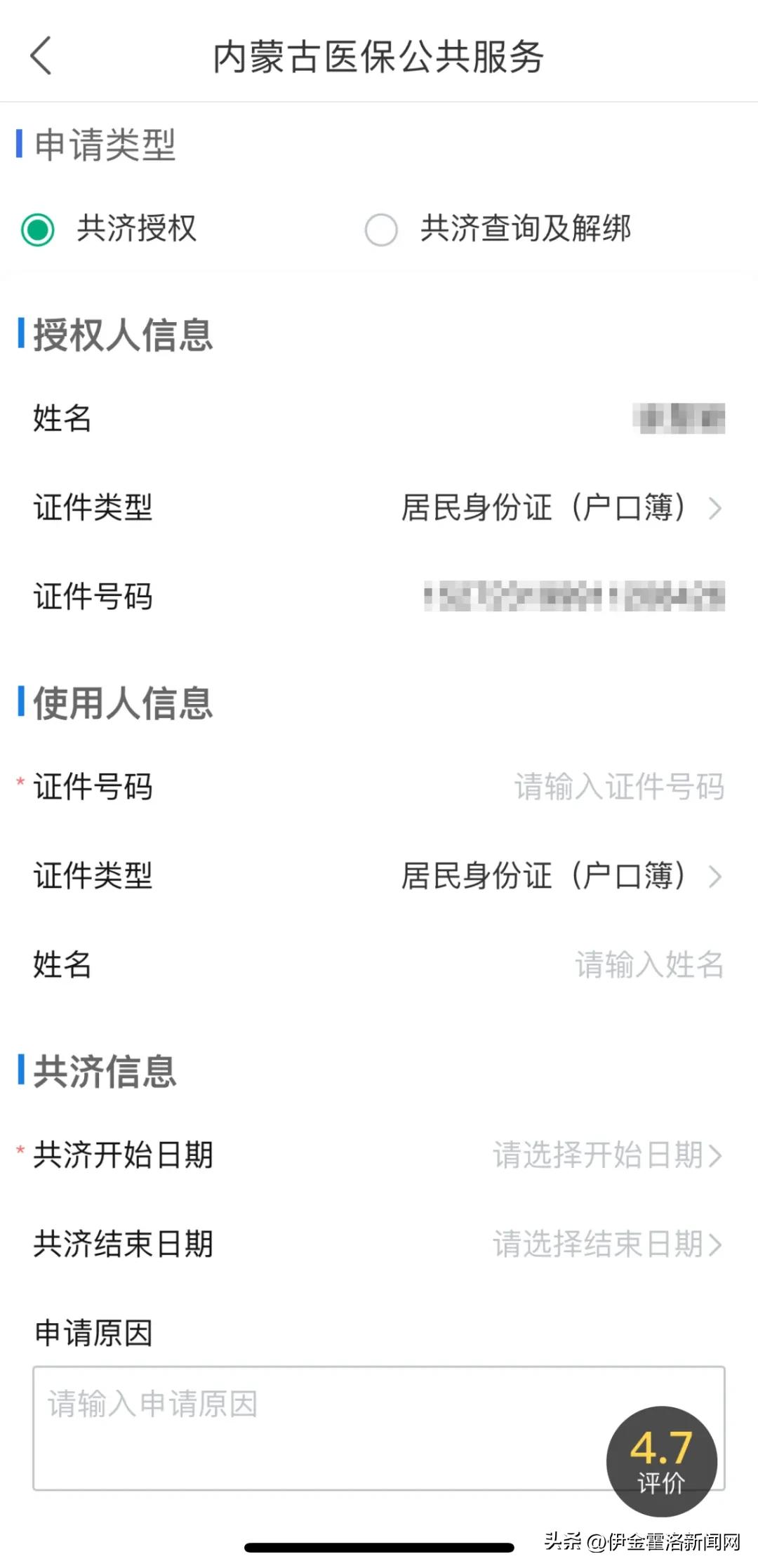Select the 共济授权 radio button

(39, 228)
